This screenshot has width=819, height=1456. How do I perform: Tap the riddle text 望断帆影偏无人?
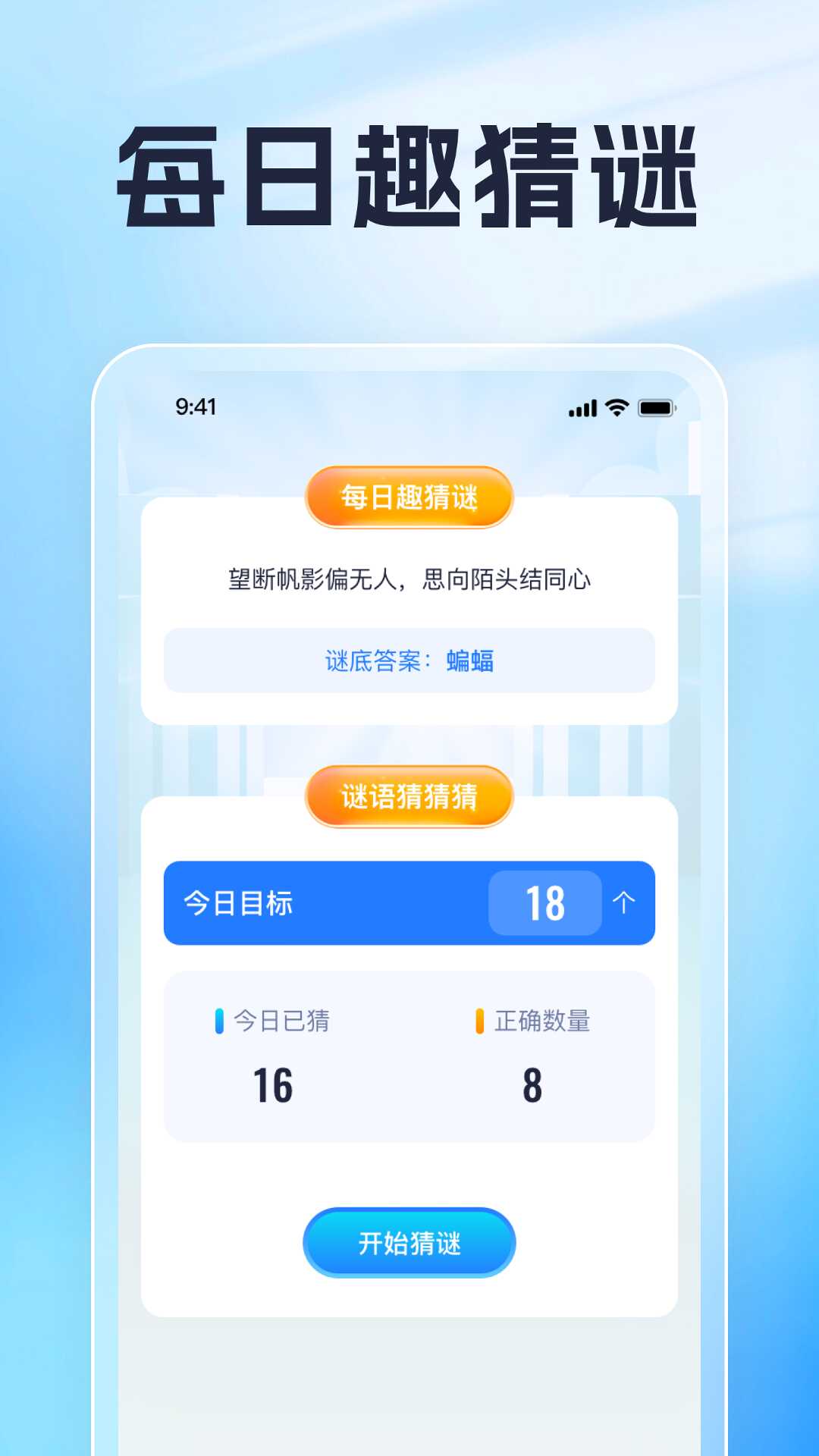(409, 578)
